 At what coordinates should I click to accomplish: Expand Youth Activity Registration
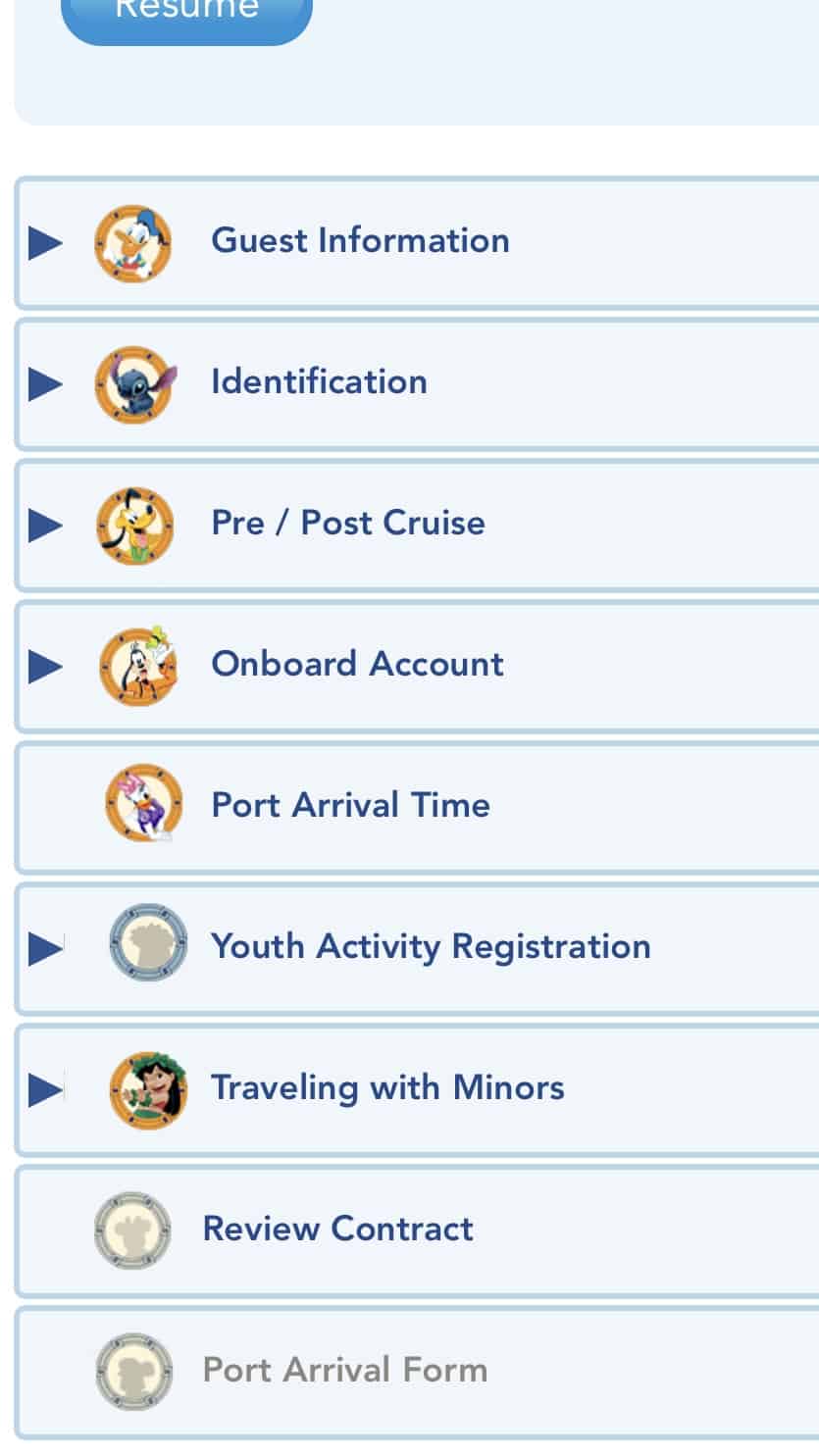[417, 948]
